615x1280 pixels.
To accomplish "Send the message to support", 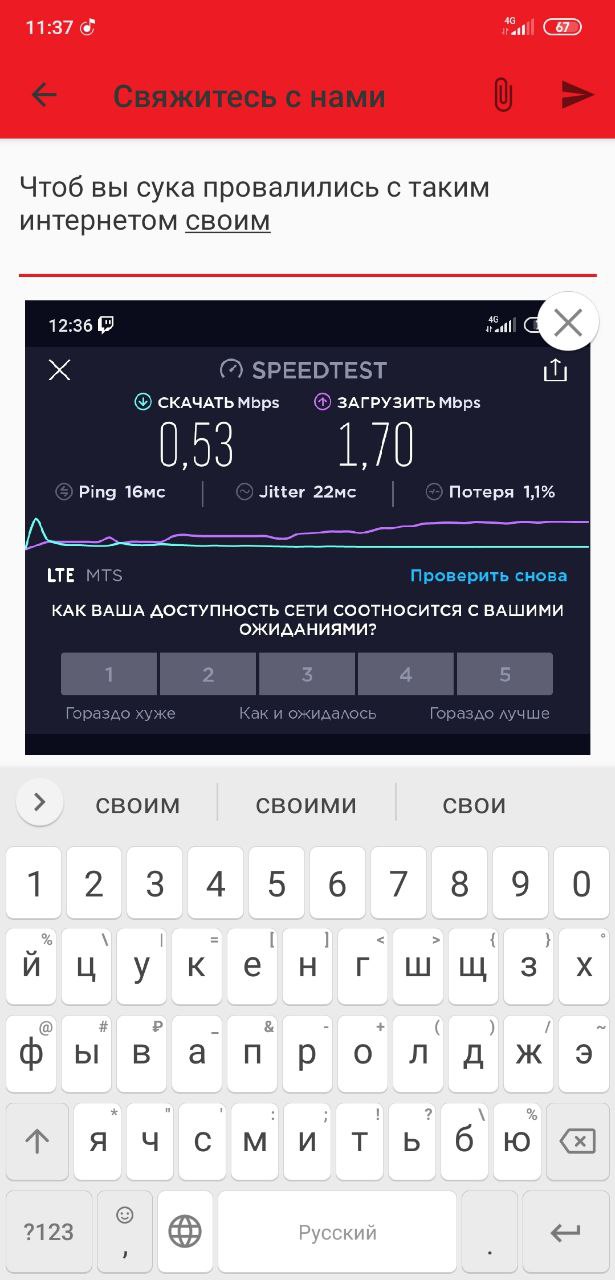I will tap(577, 95).
